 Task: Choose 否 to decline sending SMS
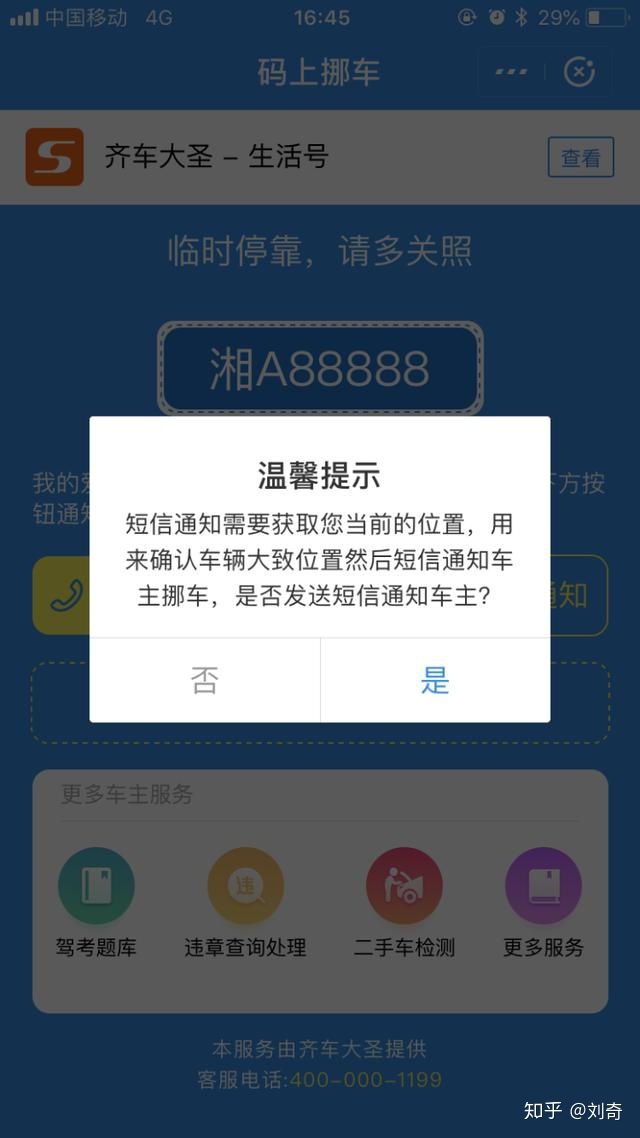[205, 681]
